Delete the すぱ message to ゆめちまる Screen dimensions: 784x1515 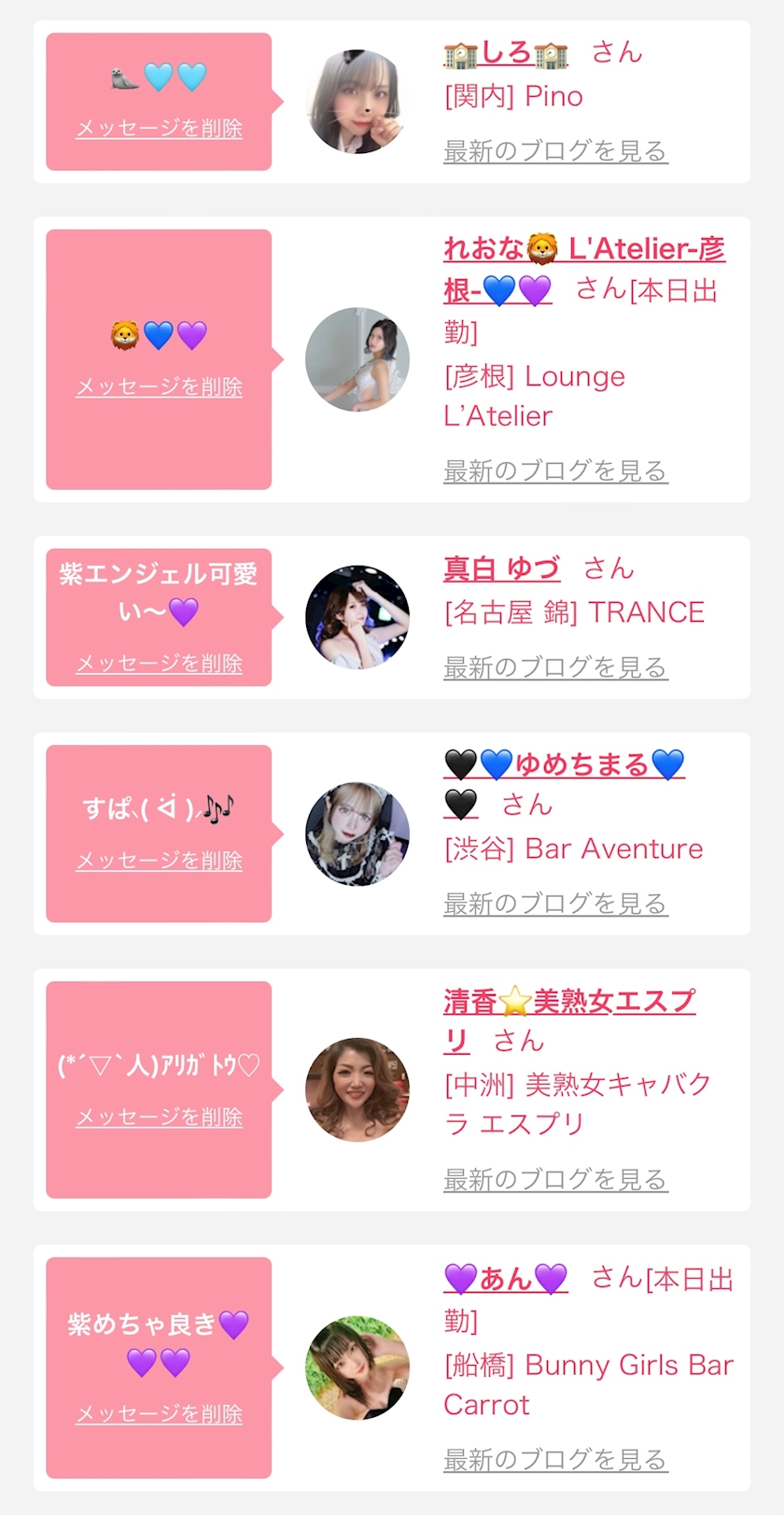click(159, 861)
